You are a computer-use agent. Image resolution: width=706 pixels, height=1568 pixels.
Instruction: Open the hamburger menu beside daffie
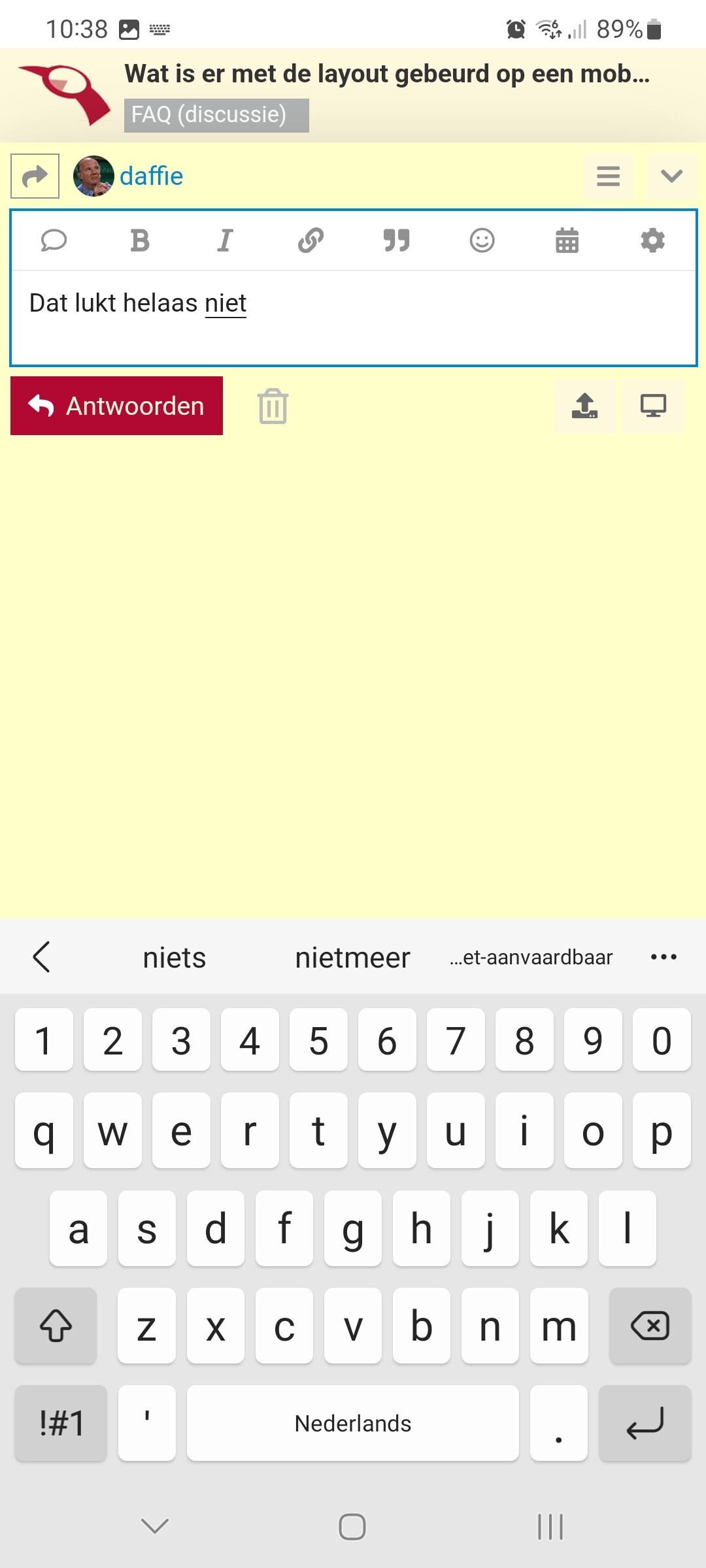point(608,176)
